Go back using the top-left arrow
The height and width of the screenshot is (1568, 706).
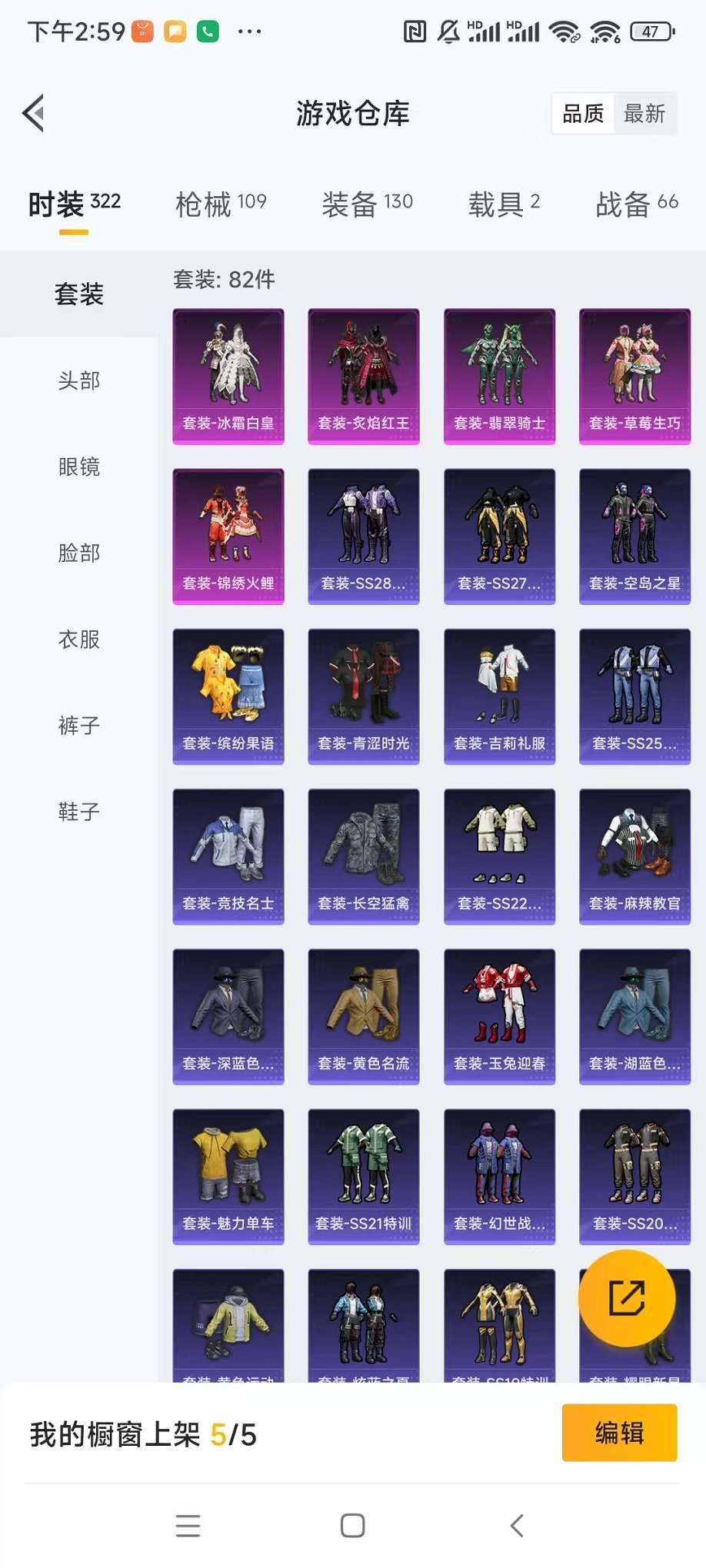pyautogui.click(x=34, y=114)
